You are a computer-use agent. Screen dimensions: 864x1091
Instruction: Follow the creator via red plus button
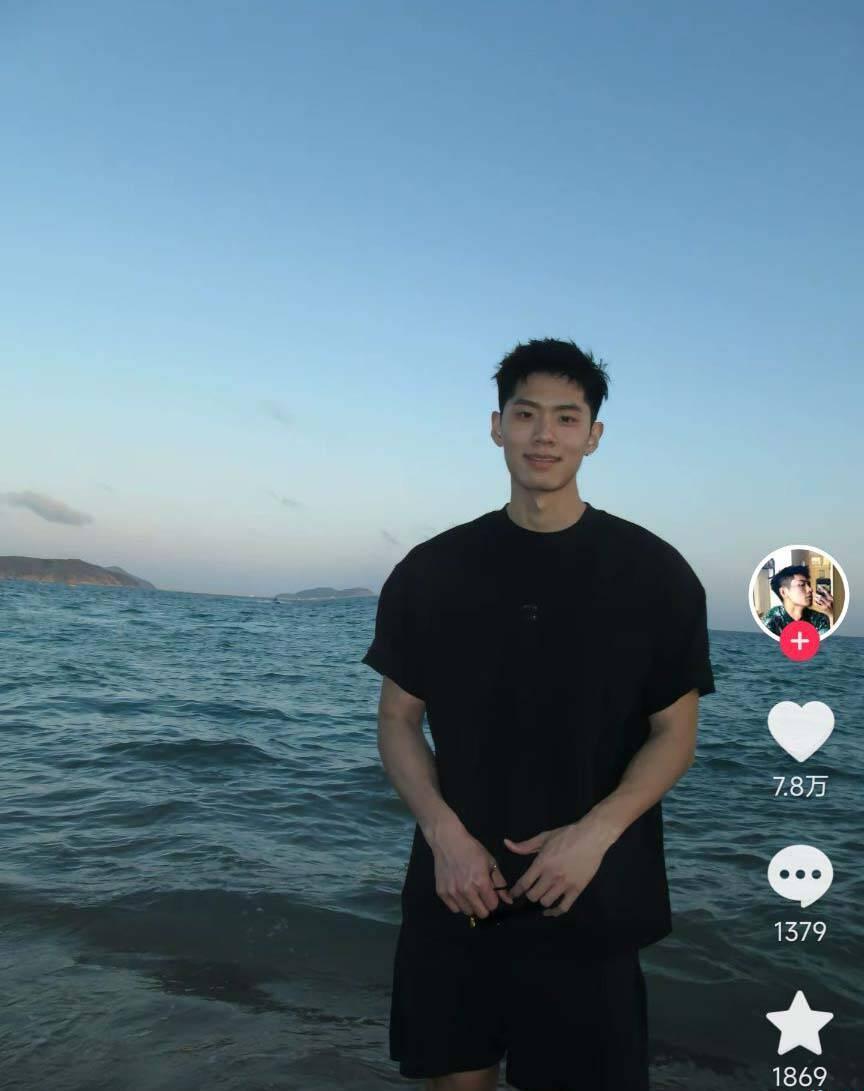pyautogui.click(x=799, y=641)
